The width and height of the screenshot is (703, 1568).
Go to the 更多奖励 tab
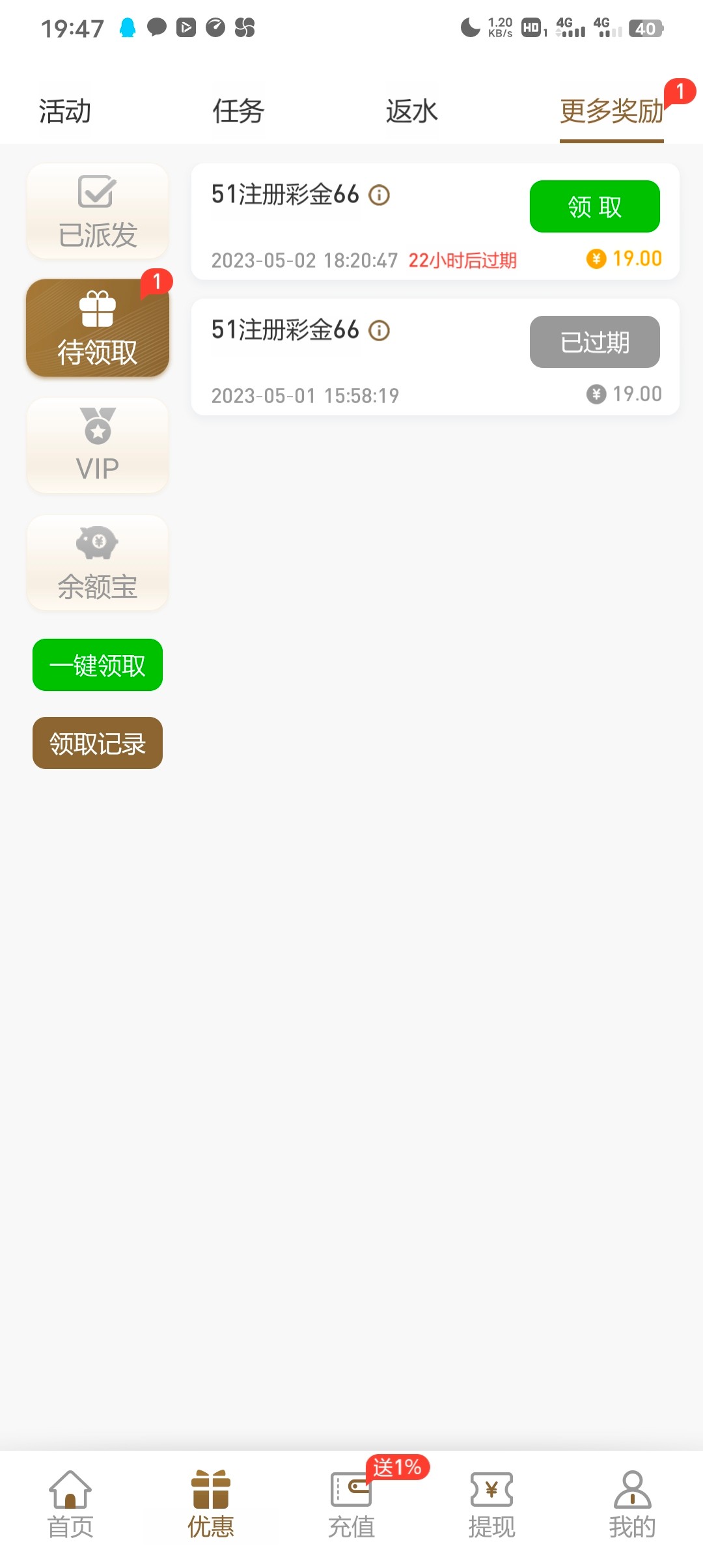click(611, 111)
